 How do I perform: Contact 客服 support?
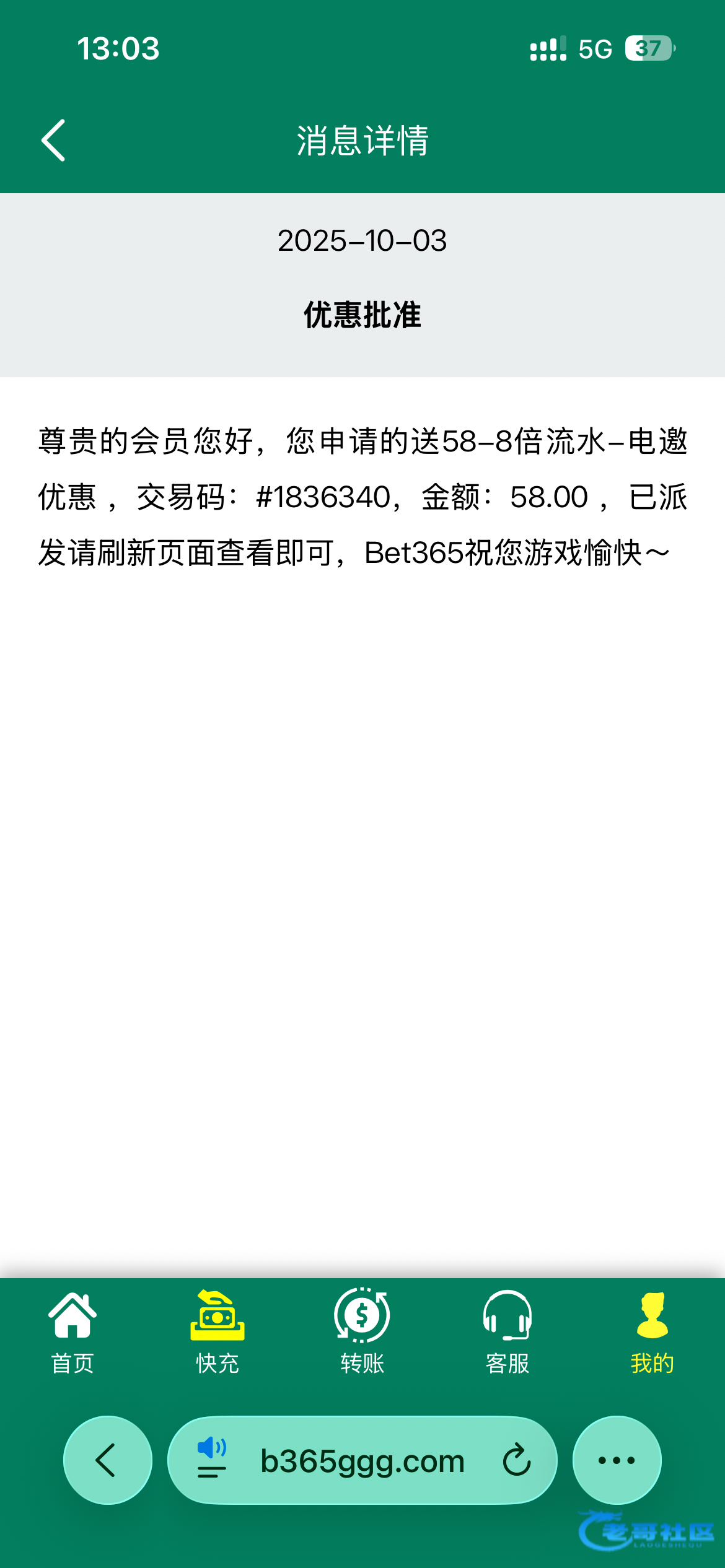pyautogui.click(x=507, y=1331)
